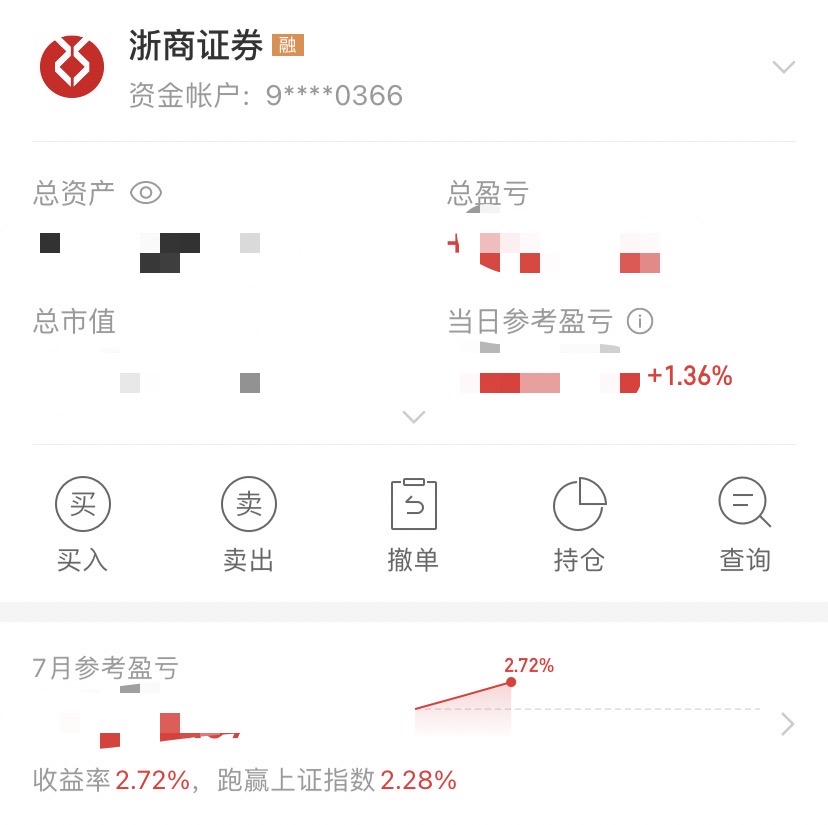View 持仓 holdings

click(579, 524)
